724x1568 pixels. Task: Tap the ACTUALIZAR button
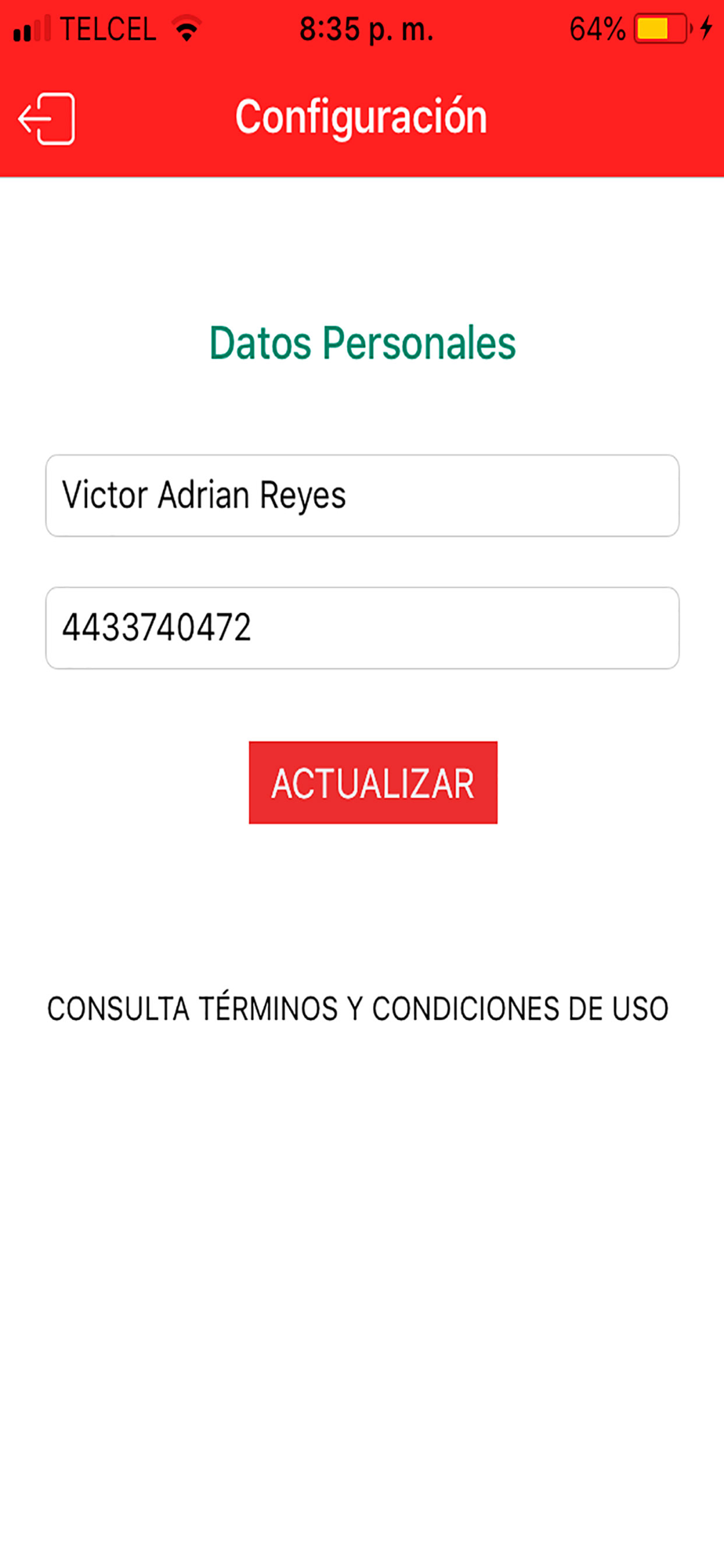point(373,782)
